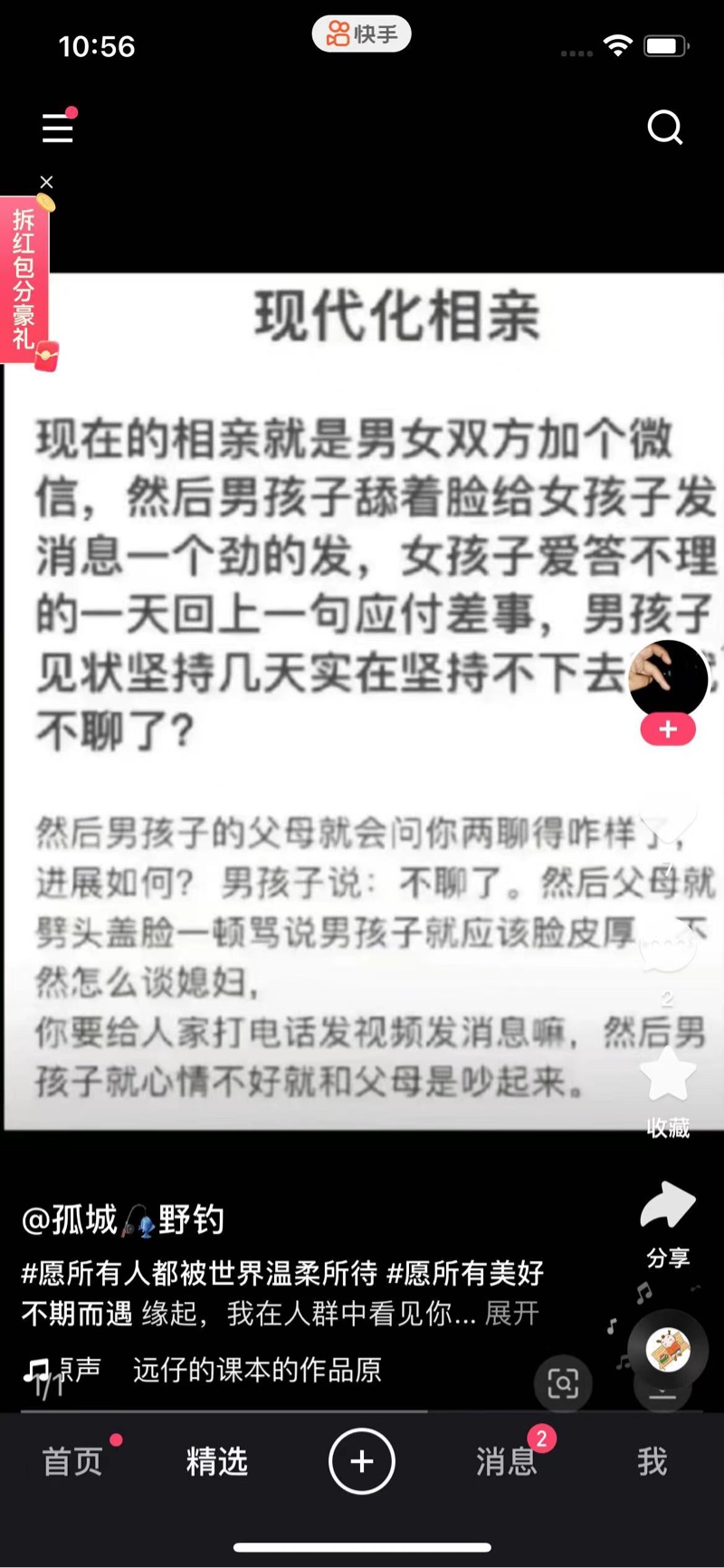This screenshot has width=724, height=1568.
Task: Create a post with plus button
Action: 362,1461
